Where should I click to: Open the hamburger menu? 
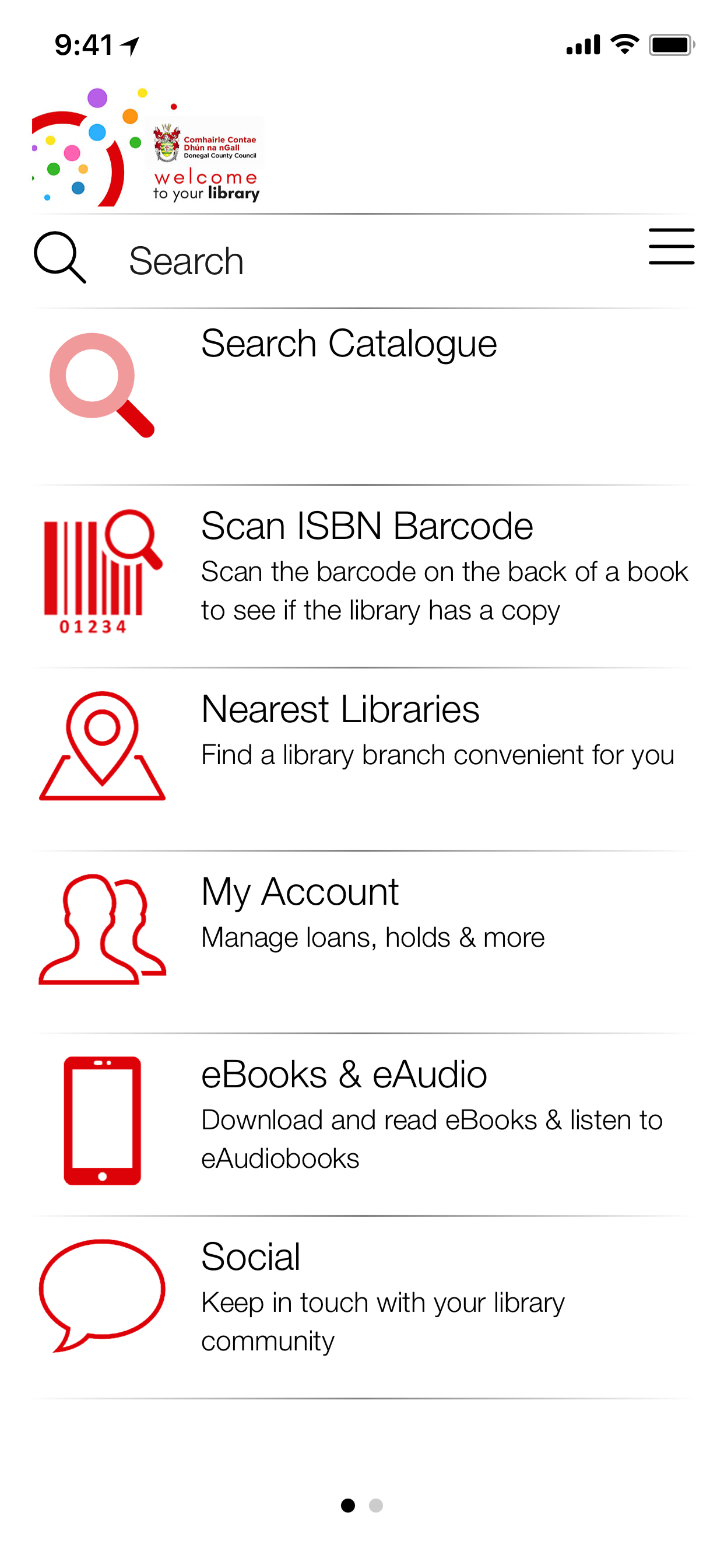pyautogui.click(x=670, y=247)
